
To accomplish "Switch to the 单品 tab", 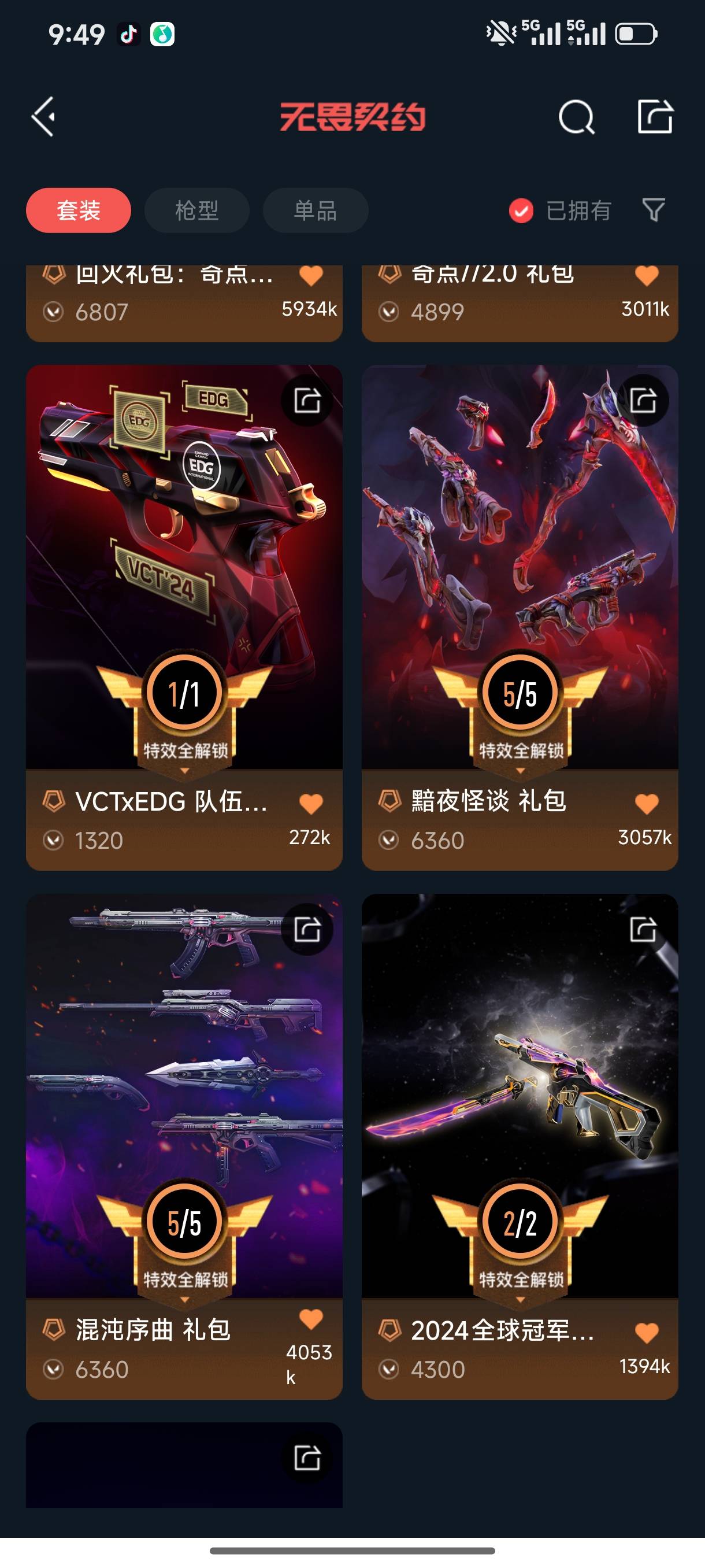I will click(x=315, y=210).
